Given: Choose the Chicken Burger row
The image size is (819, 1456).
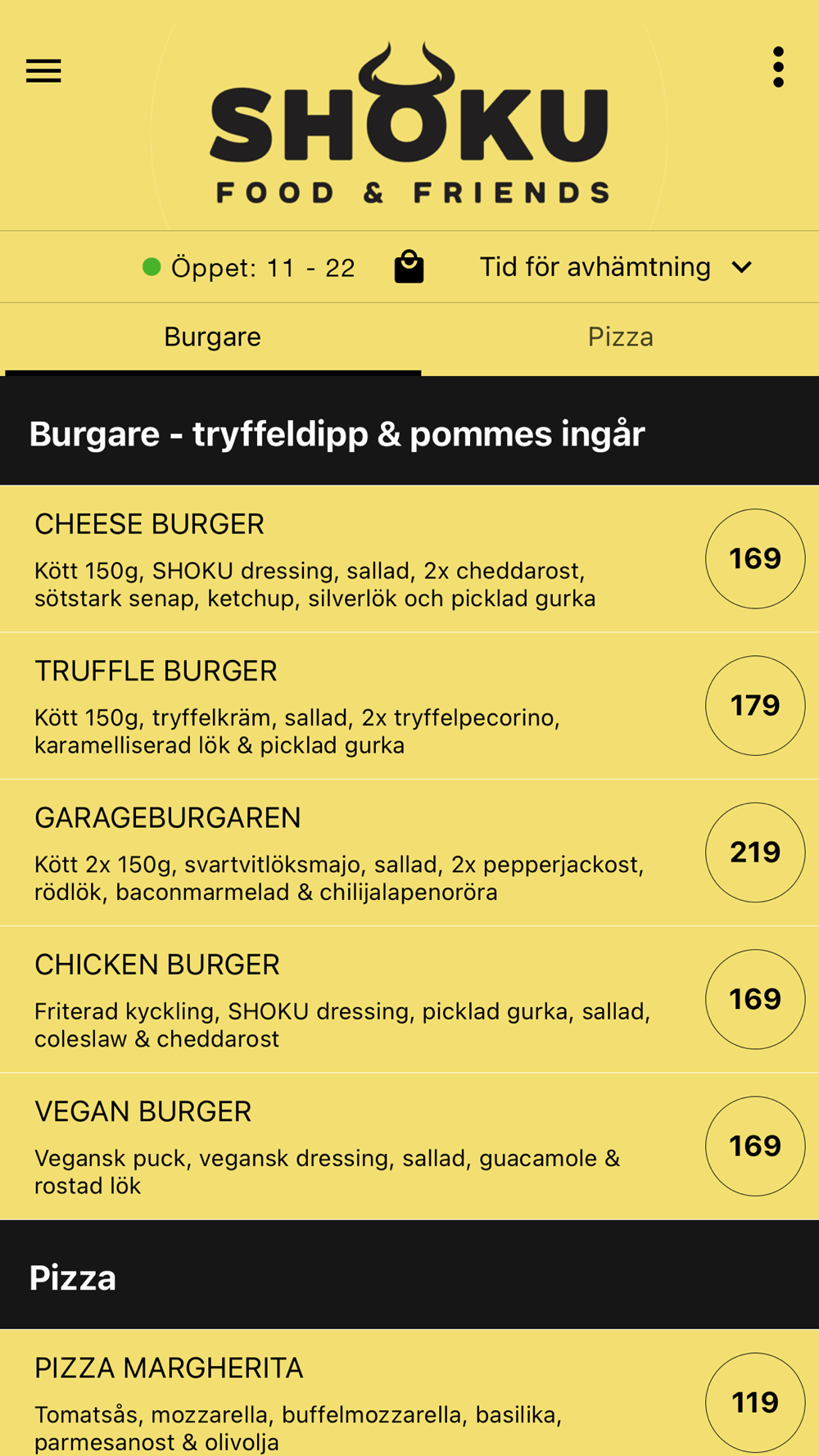Looking at the screenshot, I should click(344, 1000).
